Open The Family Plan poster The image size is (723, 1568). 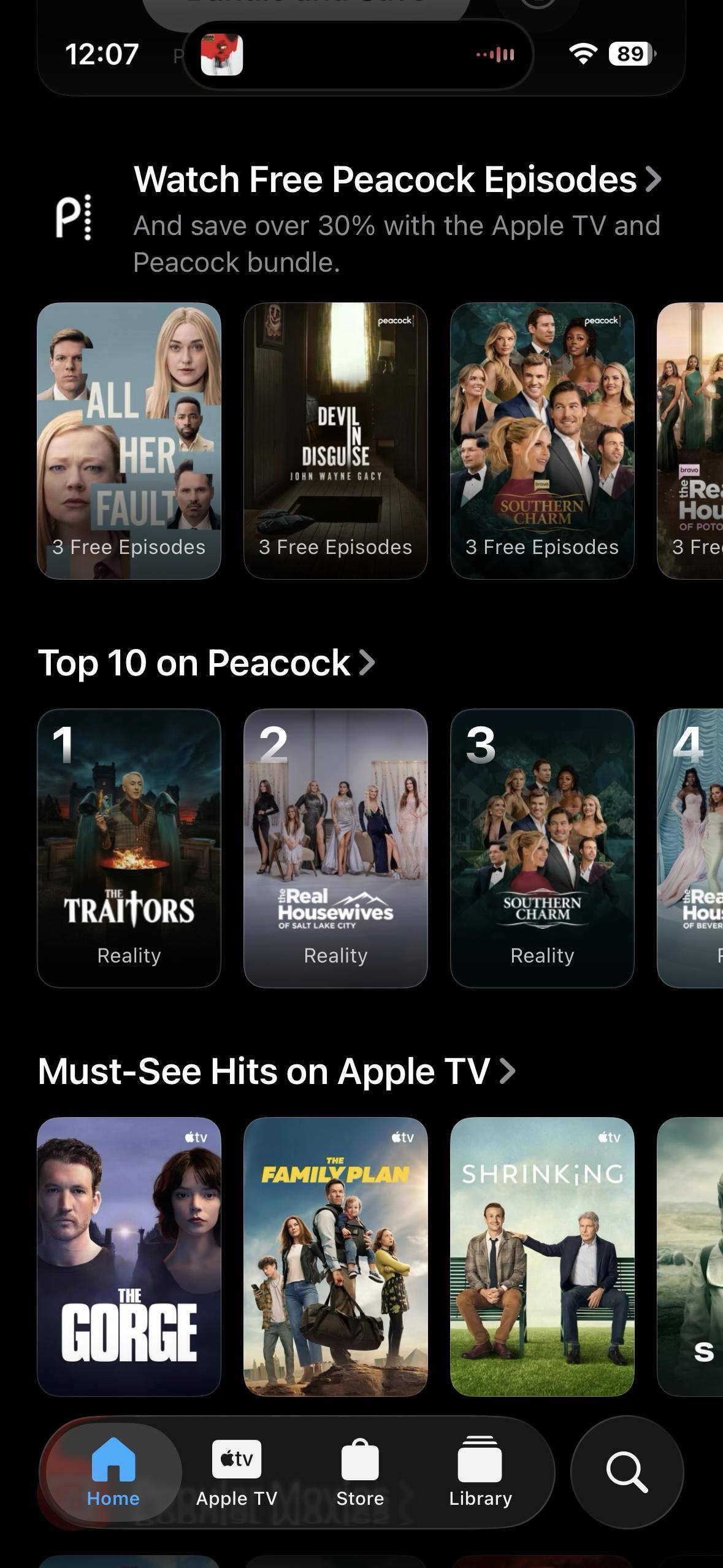coord(335,1256)
